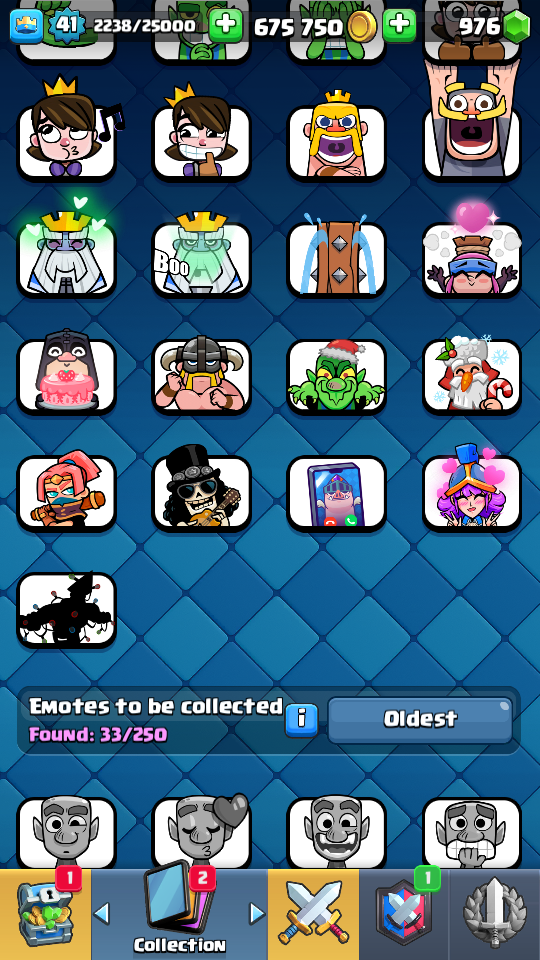The width and height of the screenshot is (540, 960).
Task: Open the info button for emotes to be collected
Action: [301, 719]
